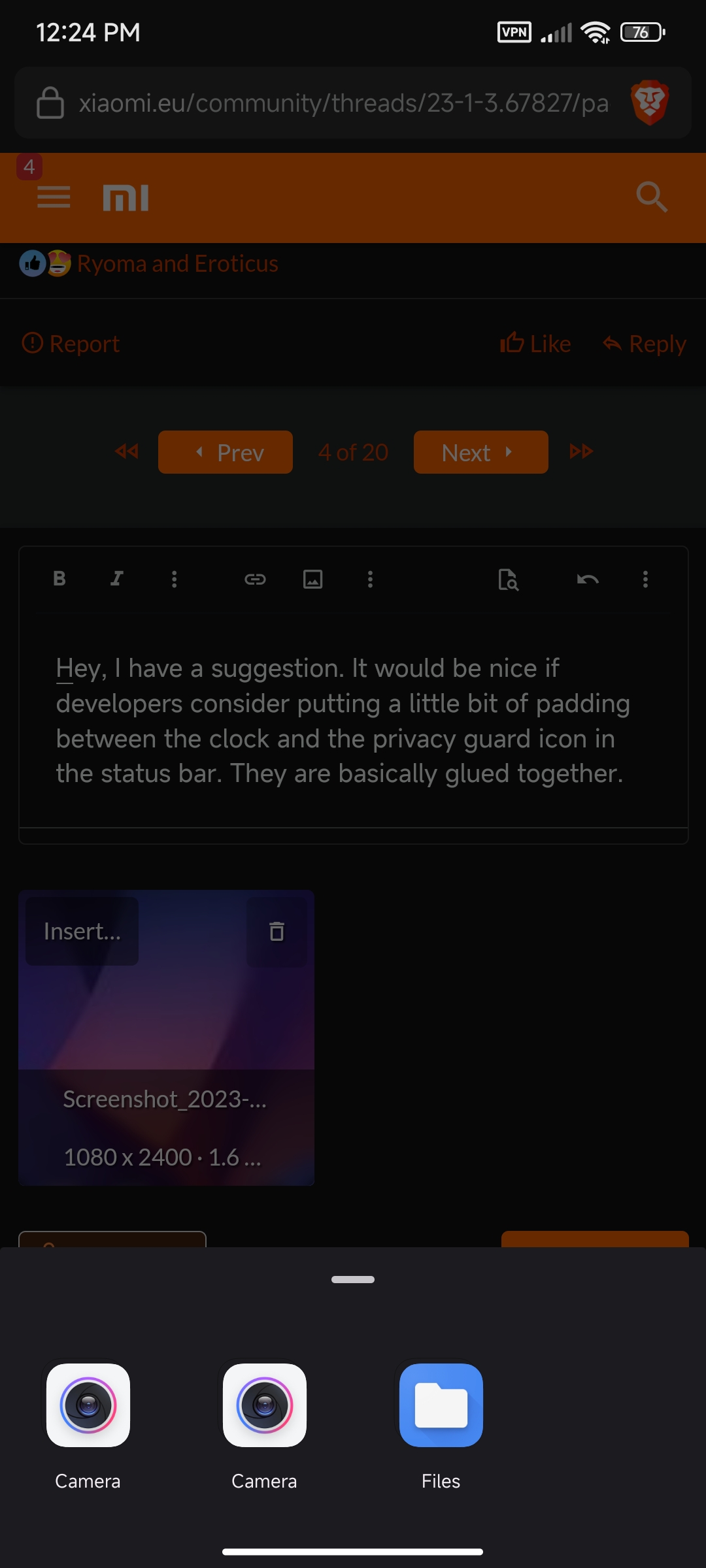706x1568 pixels.
Task: Insert a link in the editor
Action: pyautogui.click(x=255, y=579)
